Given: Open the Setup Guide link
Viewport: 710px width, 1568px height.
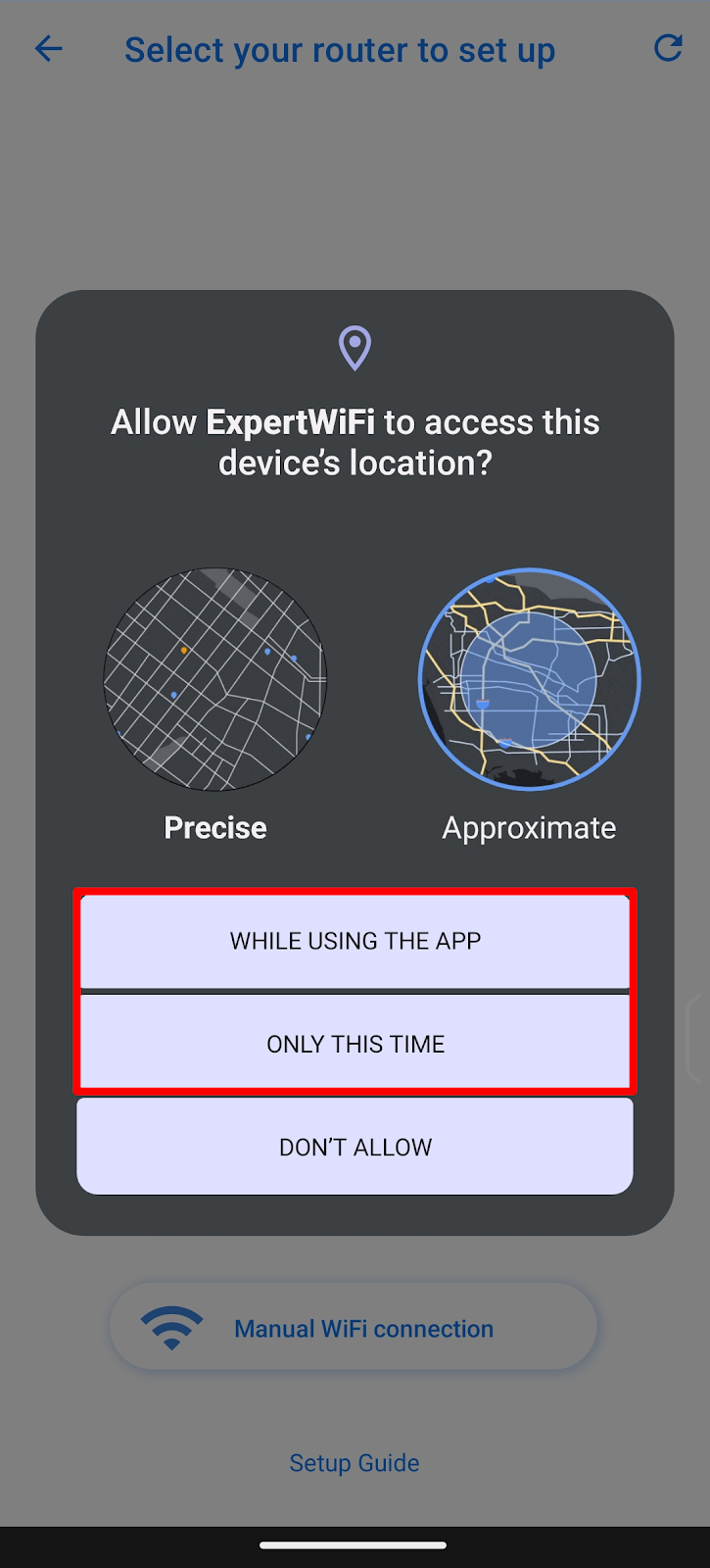Looking at the screenshot, I should click(x=355, y=1463).
